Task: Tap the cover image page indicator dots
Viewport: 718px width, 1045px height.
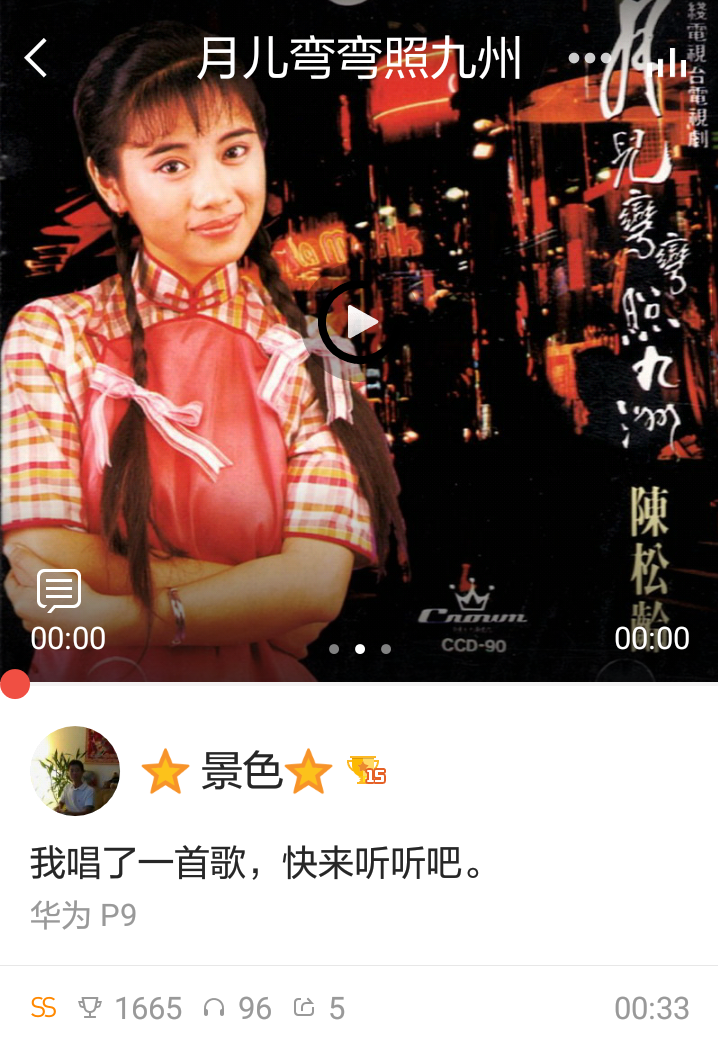Action: tap(359, 649)
